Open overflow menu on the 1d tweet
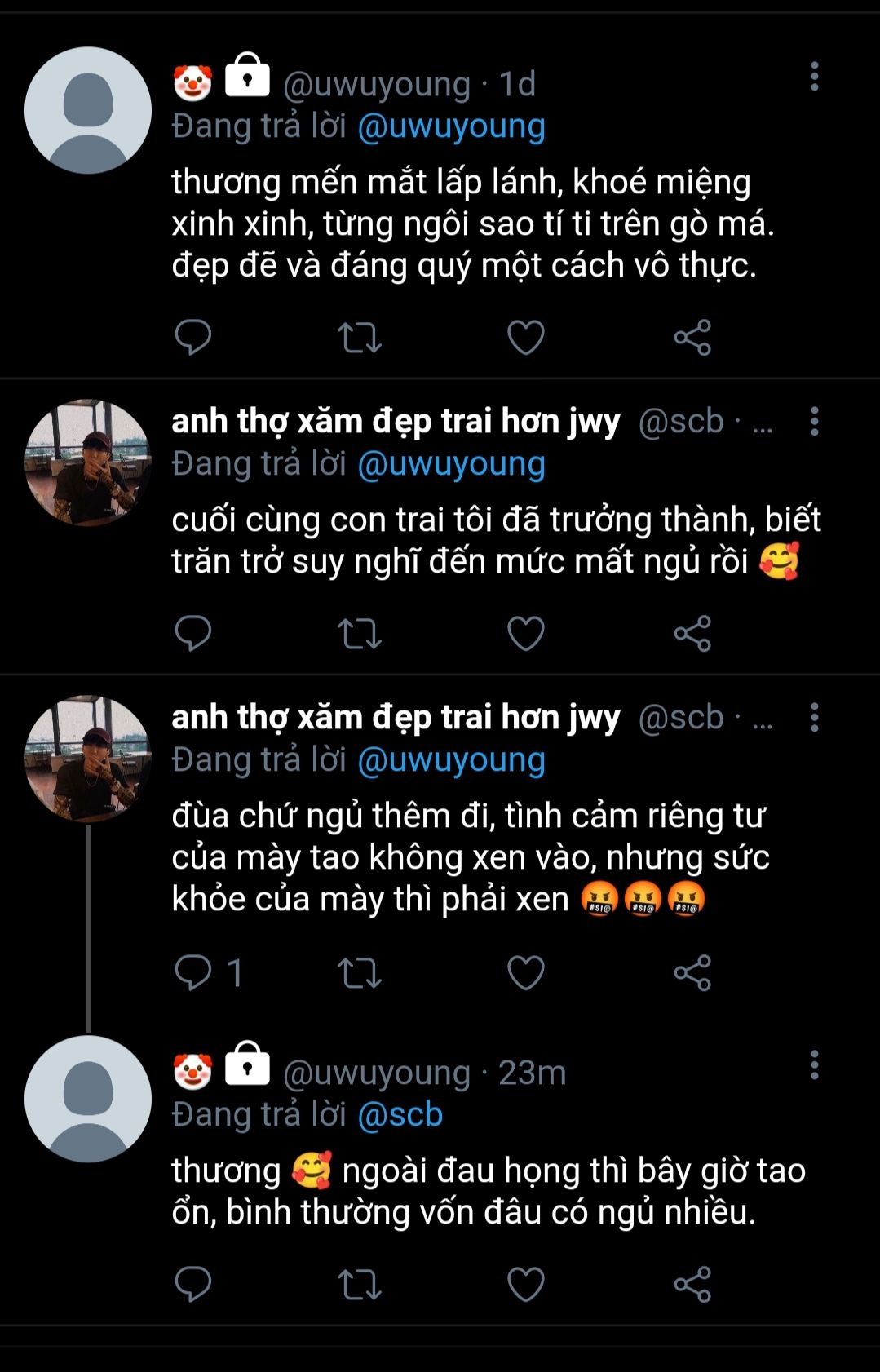The height and width of the screenshot is (1372, 880). pyautogui.click(x=814, y=77)
